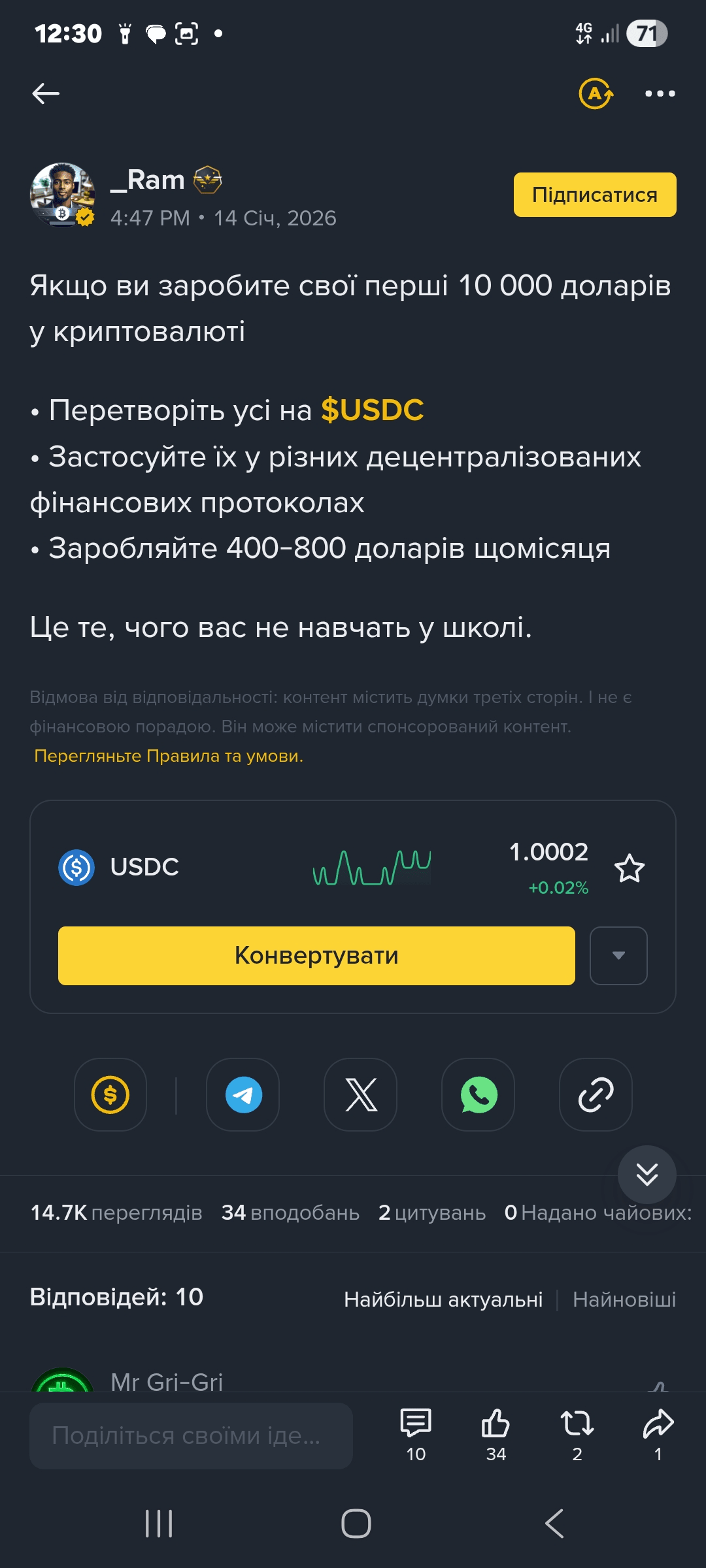
Task: Open _Ram's profile avatar
Action: pos(63,195)
